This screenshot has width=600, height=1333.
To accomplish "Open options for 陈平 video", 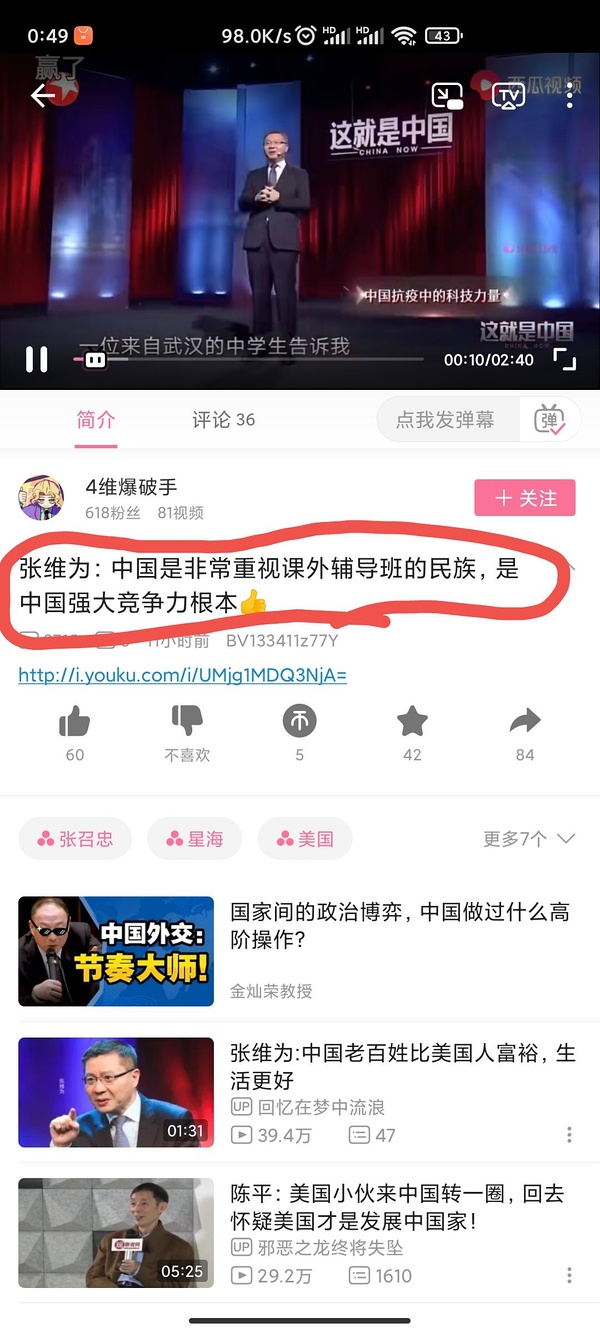I will (569, 1276).
